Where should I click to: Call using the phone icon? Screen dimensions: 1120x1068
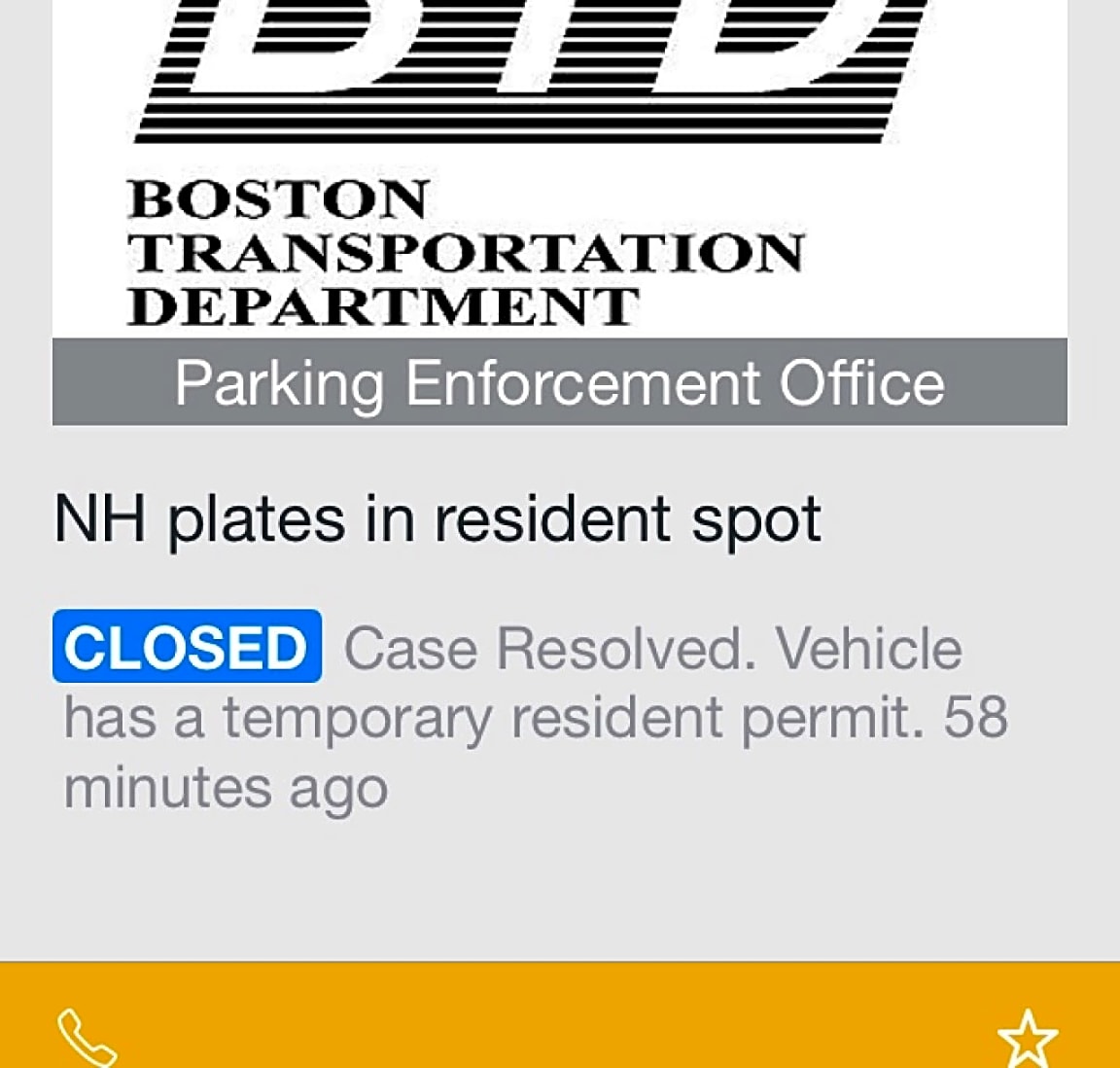tap(87, 1039)
